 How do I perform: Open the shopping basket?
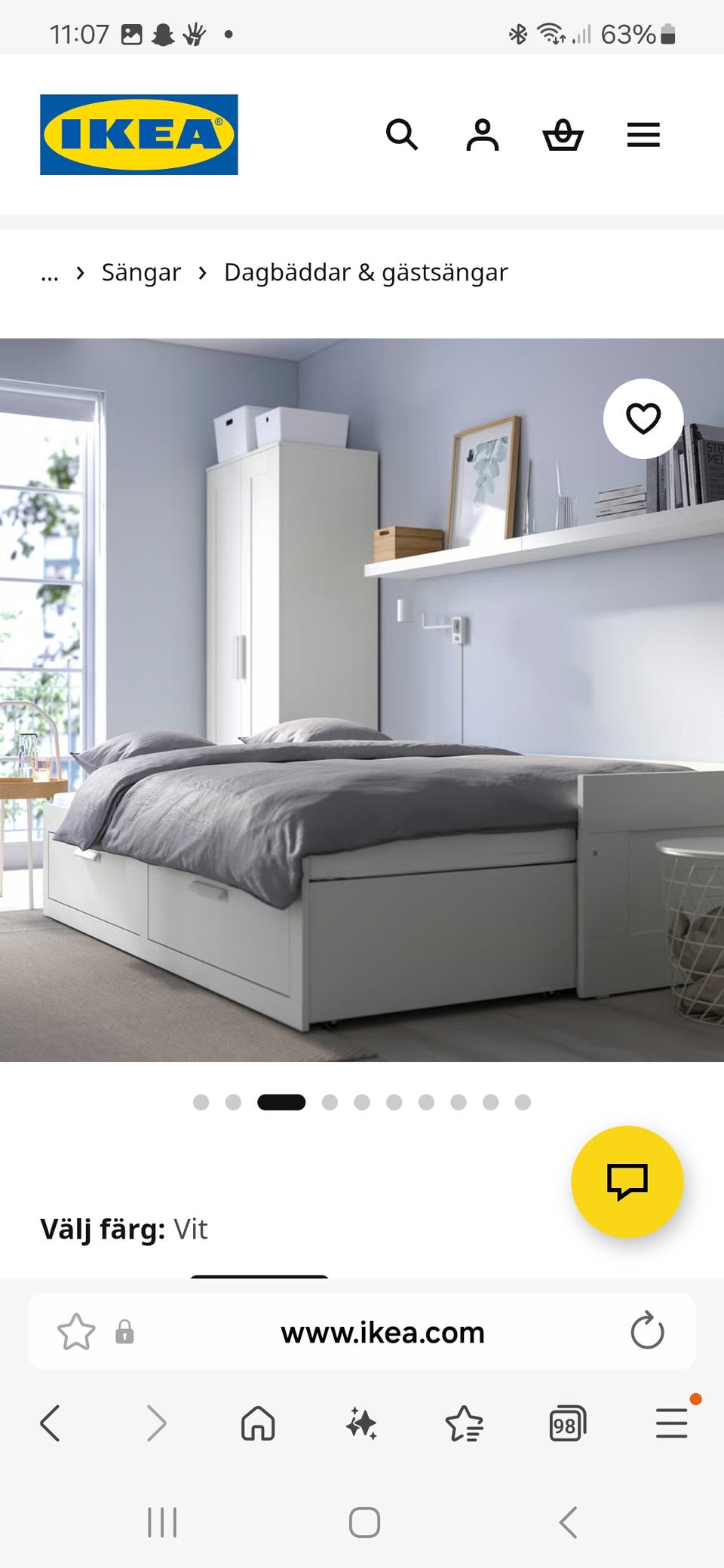(x=563, y=135)
